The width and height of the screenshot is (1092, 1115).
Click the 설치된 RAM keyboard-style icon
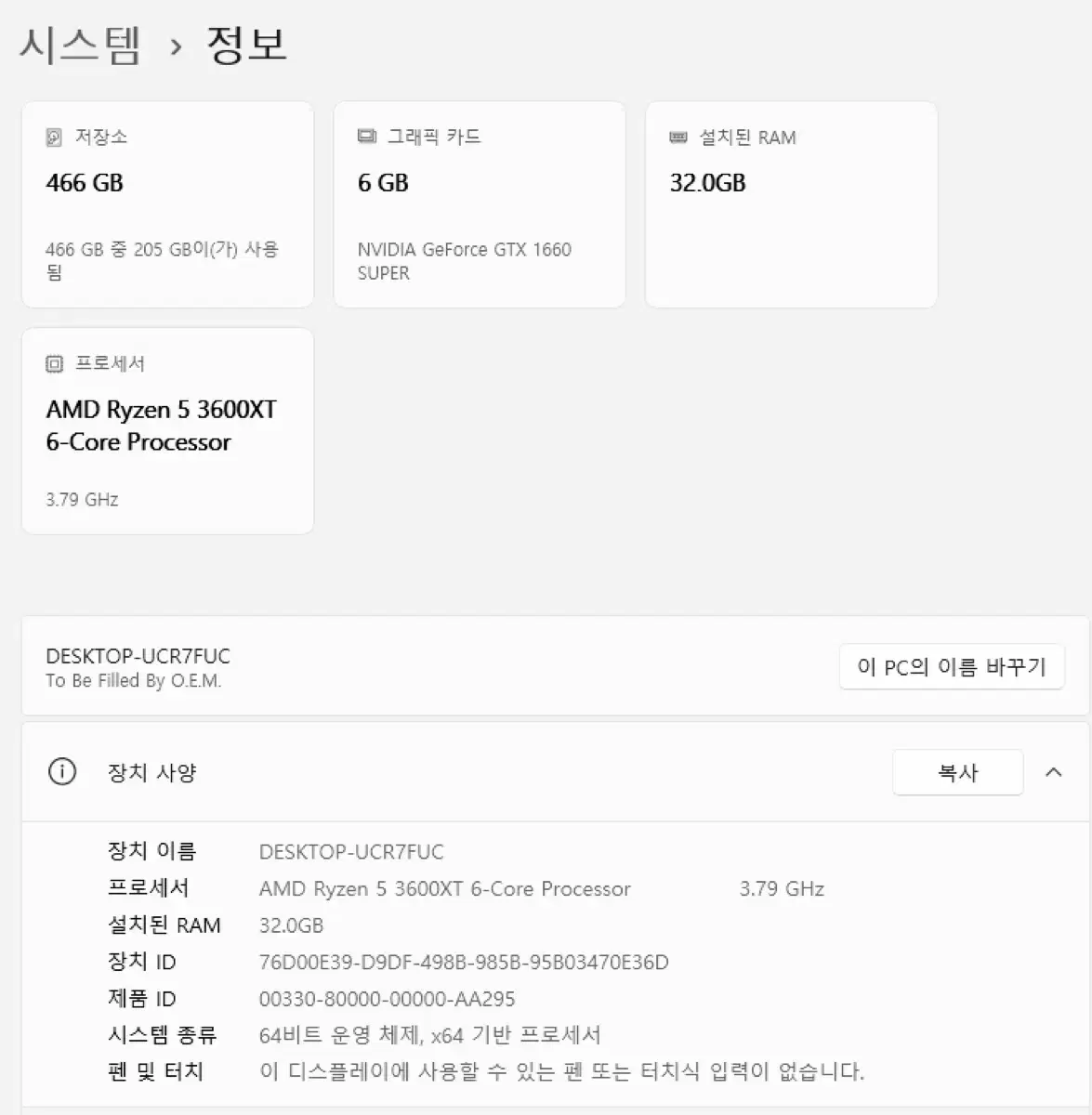click(676, 138)
